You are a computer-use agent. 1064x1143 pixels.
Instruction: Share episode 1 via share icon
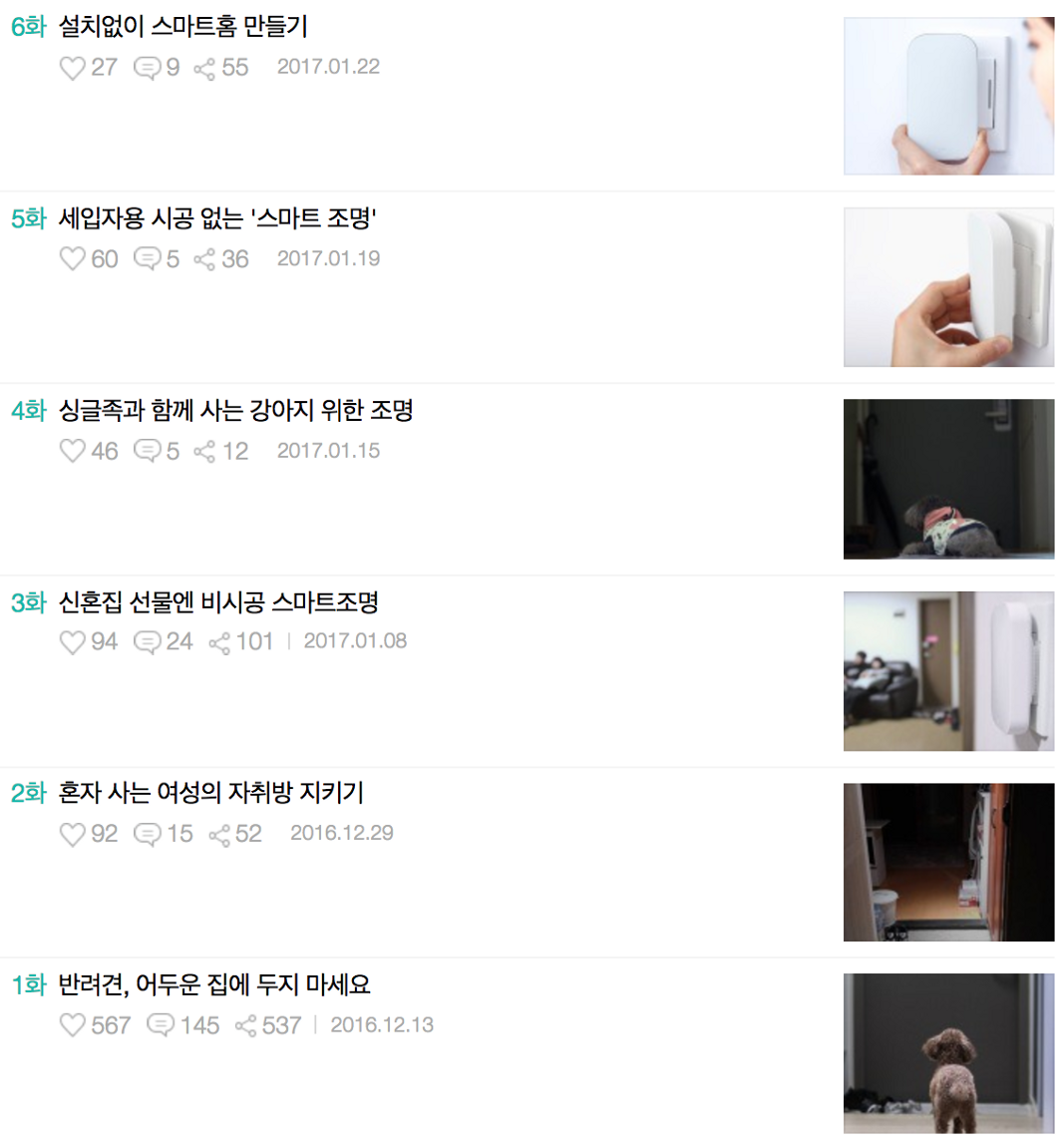tap(245, 1025)
